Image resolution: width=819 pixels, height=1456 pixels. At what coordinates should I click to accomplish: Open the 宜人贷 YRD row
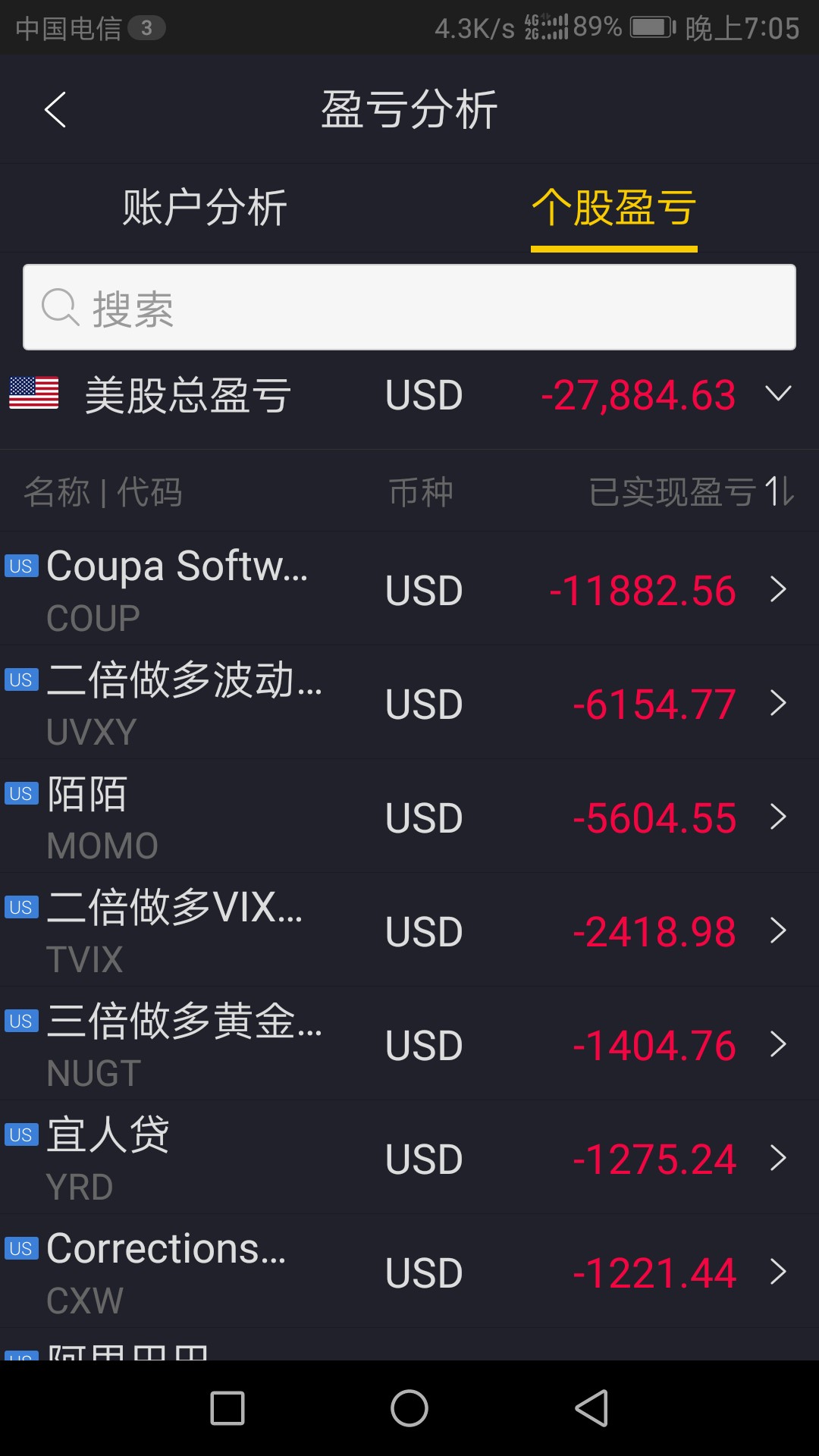(x=409, y=1158)
